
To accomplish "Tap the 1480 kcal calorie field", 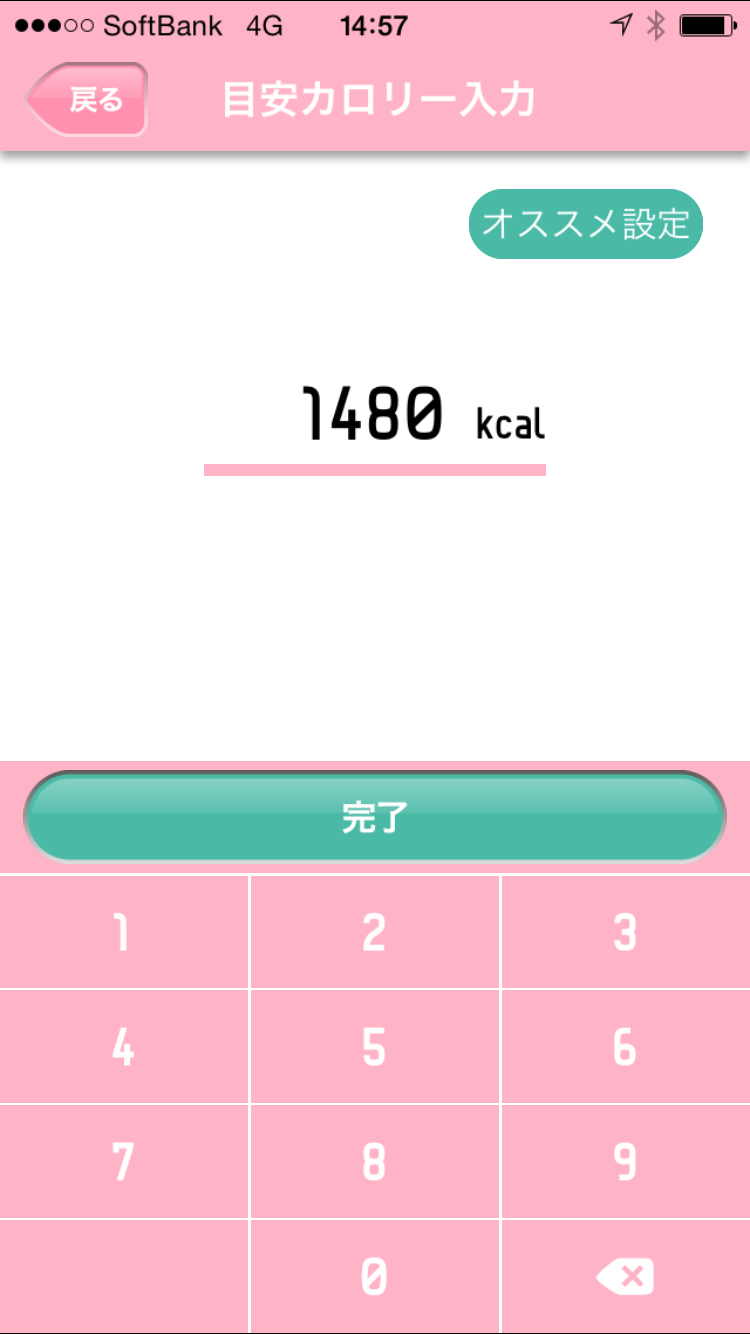I will (x=375, y=416).
